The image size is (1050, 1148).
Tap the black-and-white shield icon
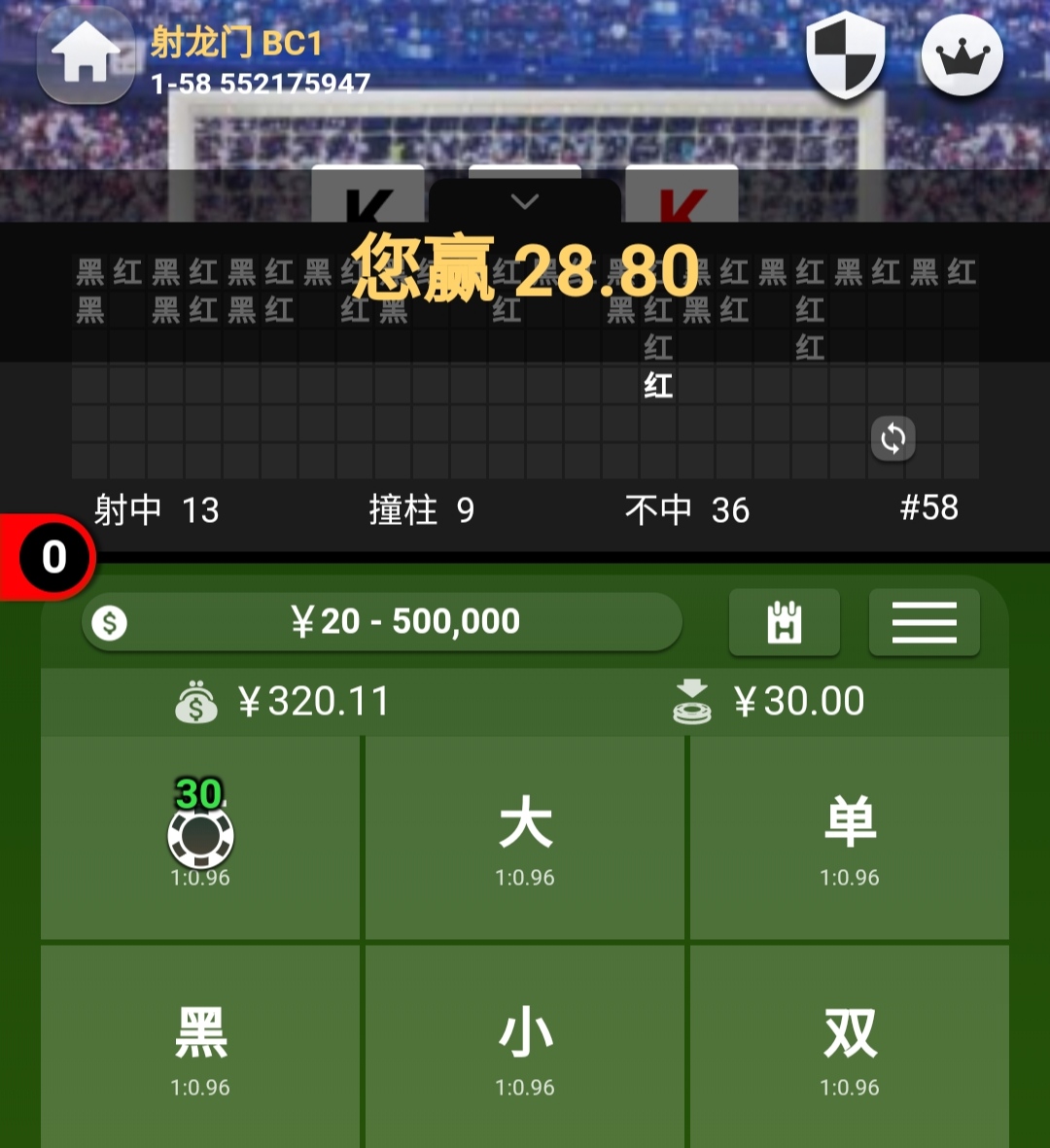coord(846,54)
